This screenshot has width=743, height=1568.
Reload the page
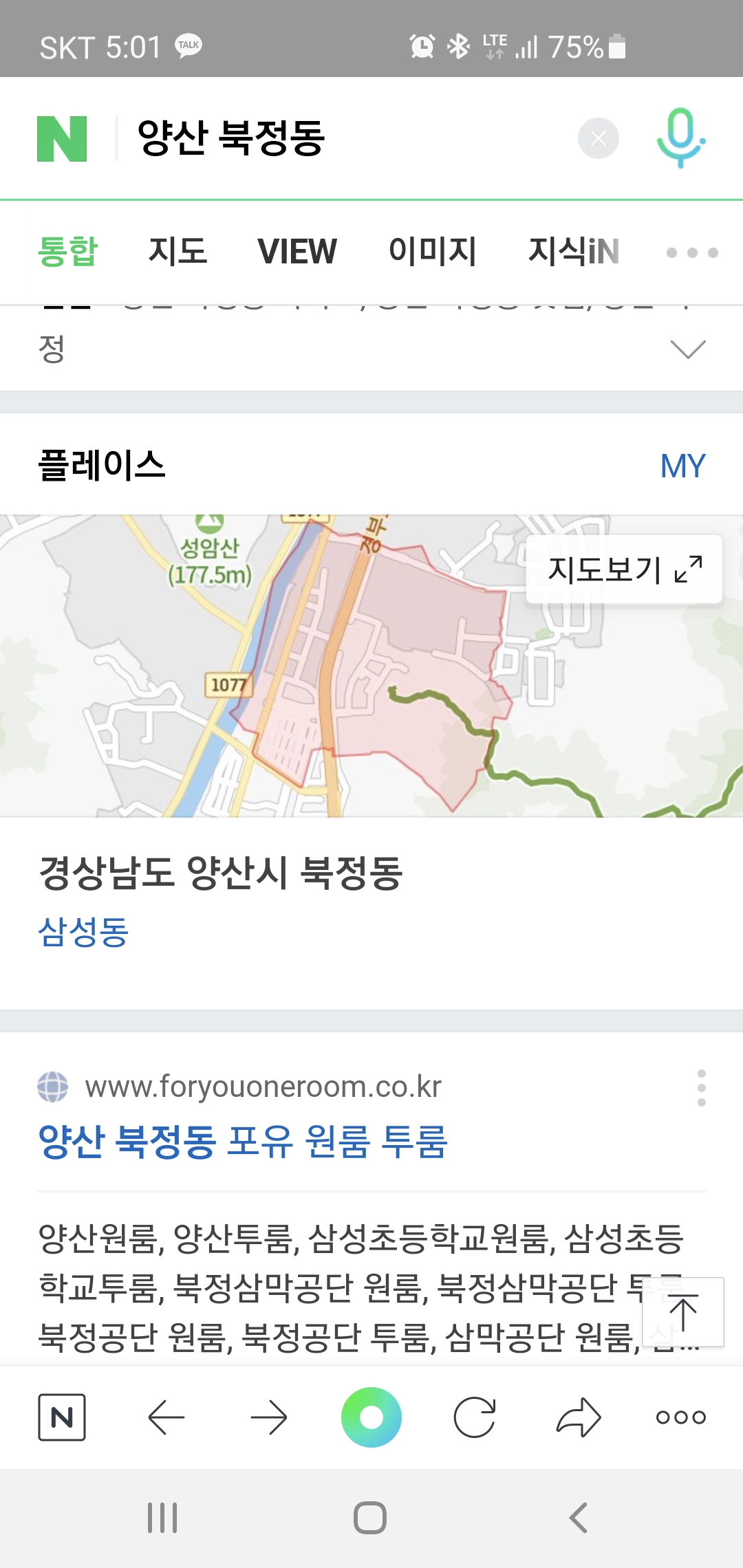pyautogui.click(x=475, y=1417)
